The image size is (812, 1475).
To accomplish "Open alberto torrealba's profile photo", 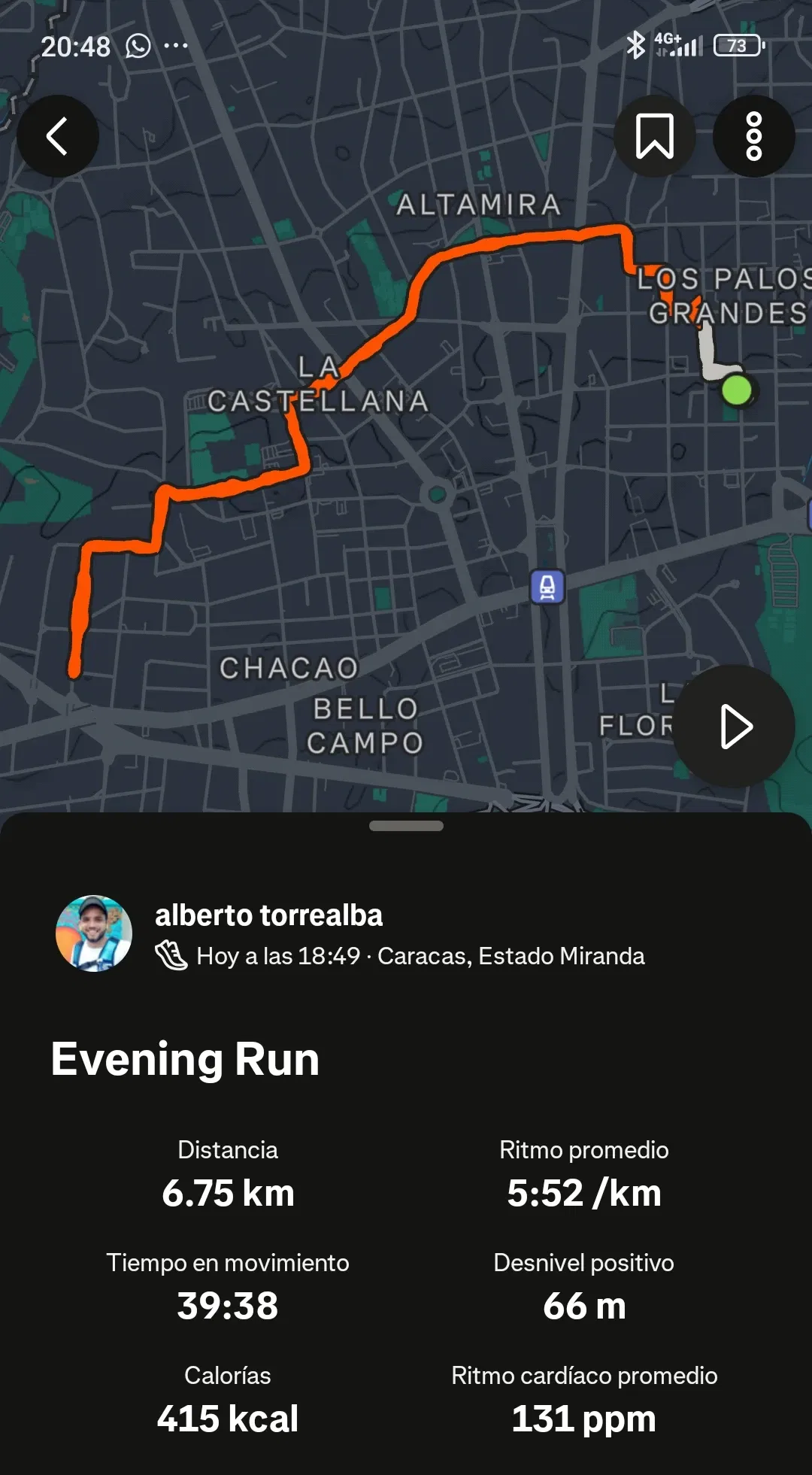I will (94, 933).
